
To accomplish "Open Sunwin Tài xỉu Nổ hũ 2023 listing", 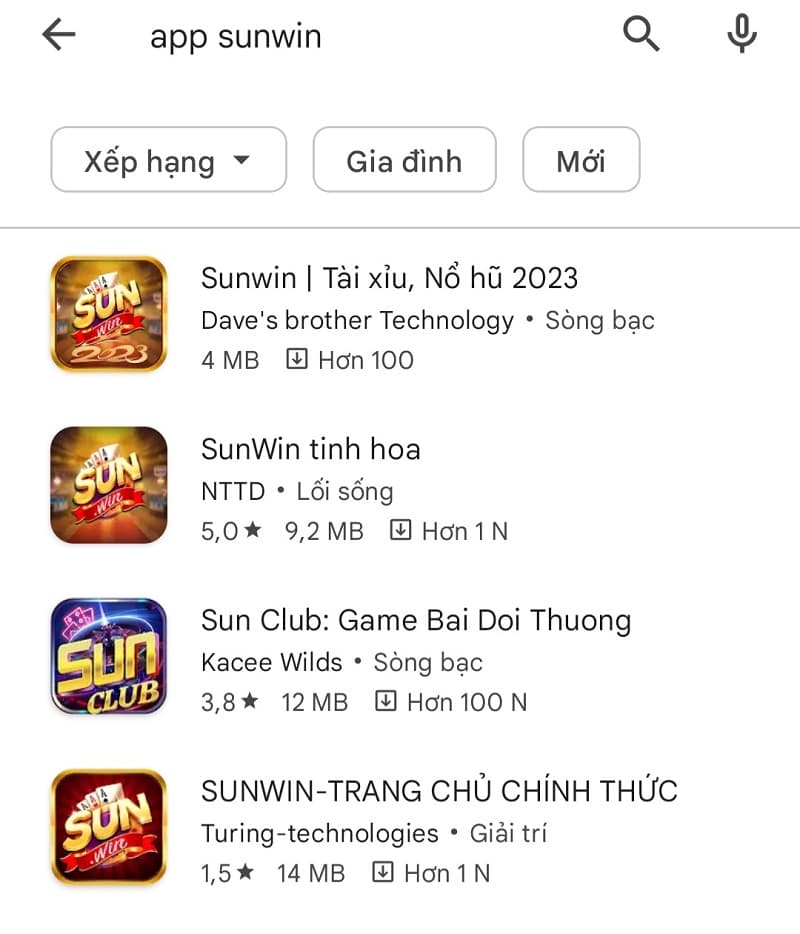I will click(389, 278).
